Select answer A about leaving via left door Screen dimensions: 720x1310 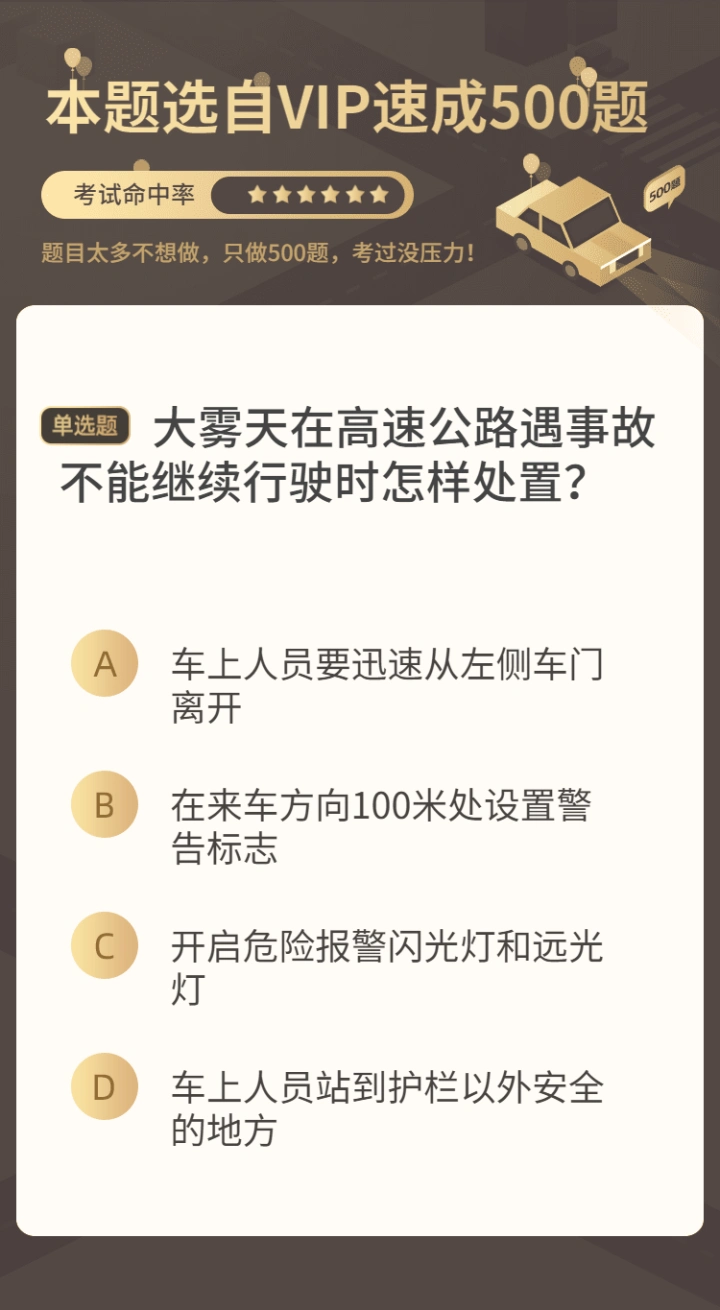[x=105, y=664]
